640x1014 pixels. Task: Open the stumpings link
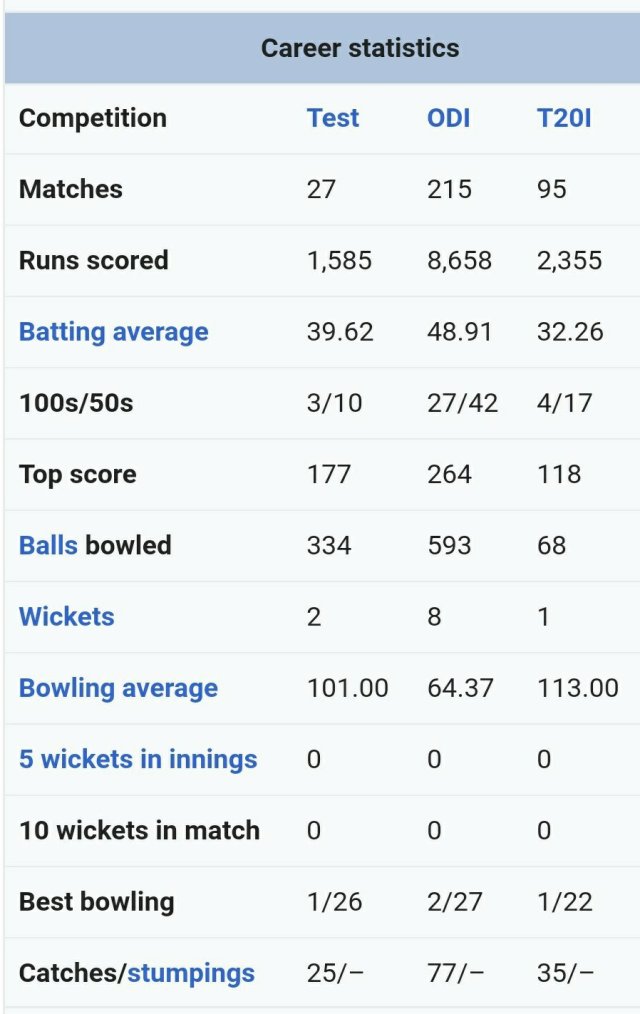coord(191,973)
